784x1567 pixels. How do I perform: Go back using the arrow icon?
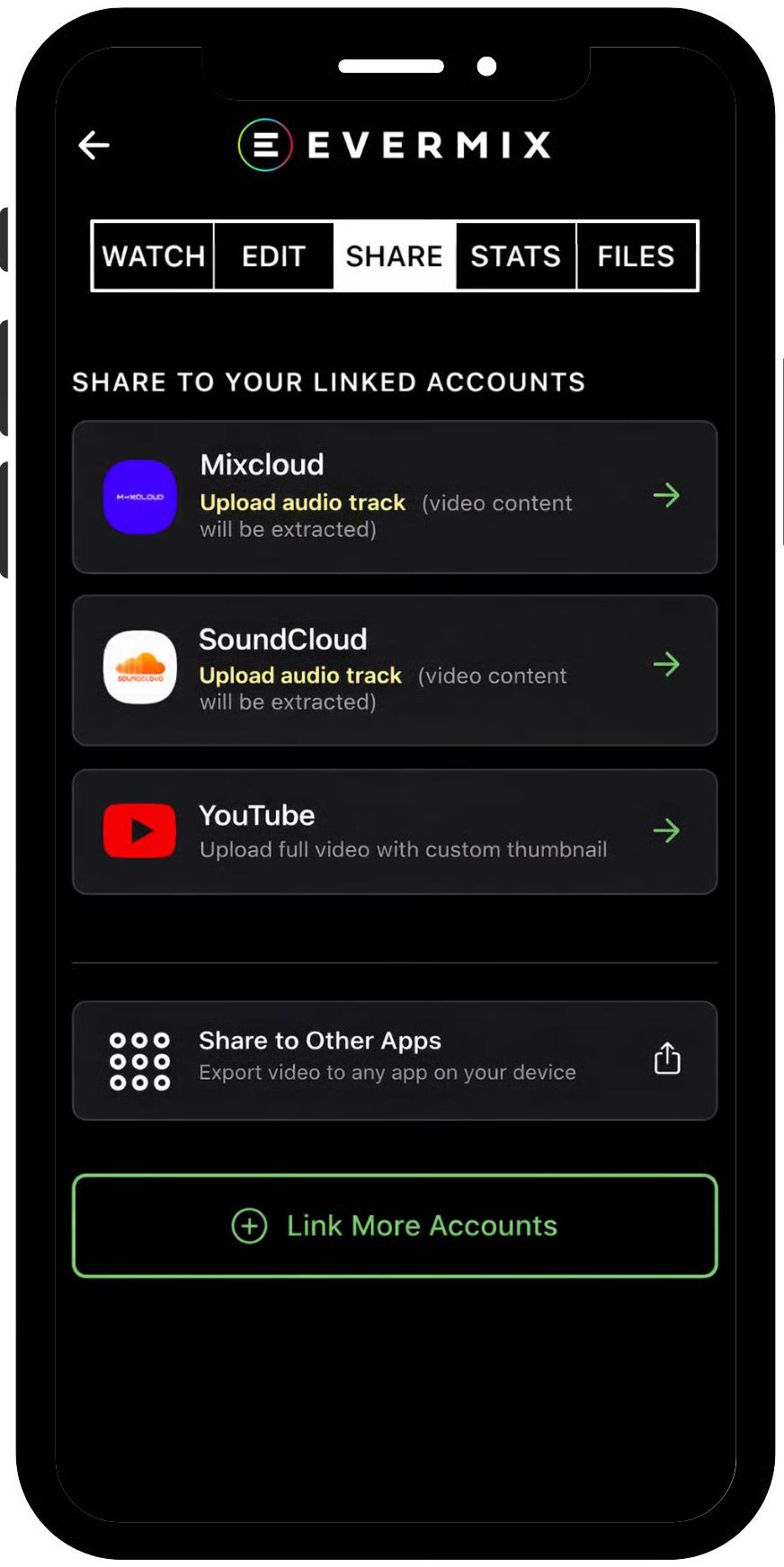[x=94, y=145]
